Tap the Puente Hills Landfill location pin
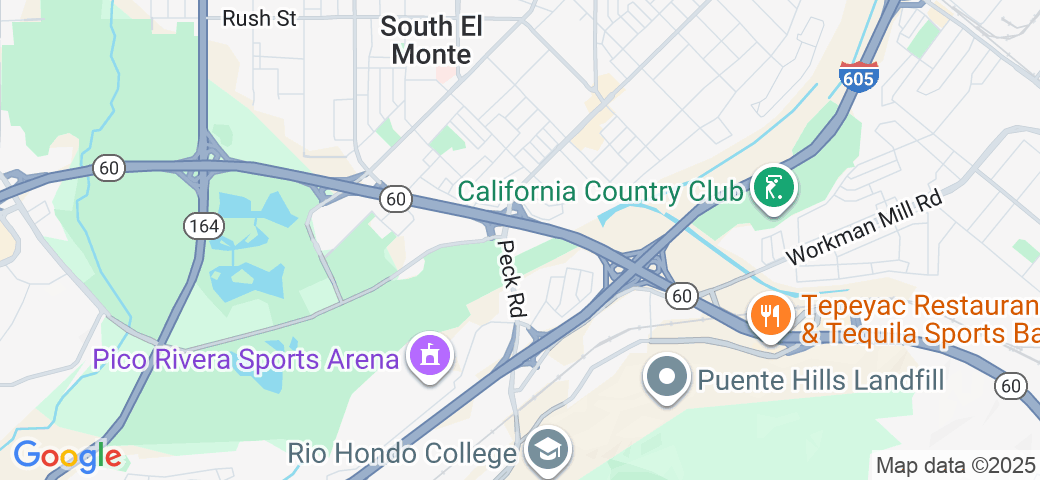The height and width of the screenshot is (480, 1040). pyautogui.click(x=668, y=378)
